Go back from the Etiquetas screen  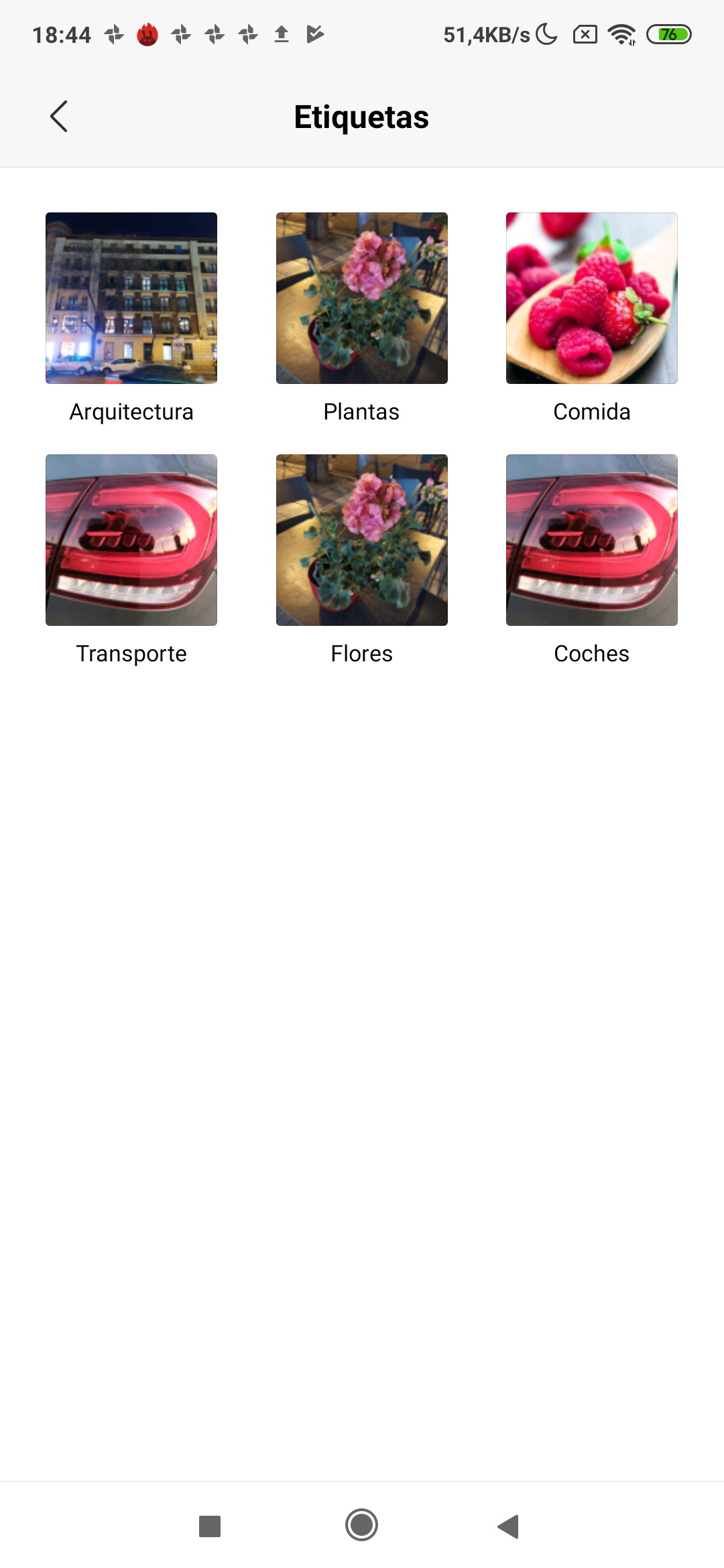59,117
